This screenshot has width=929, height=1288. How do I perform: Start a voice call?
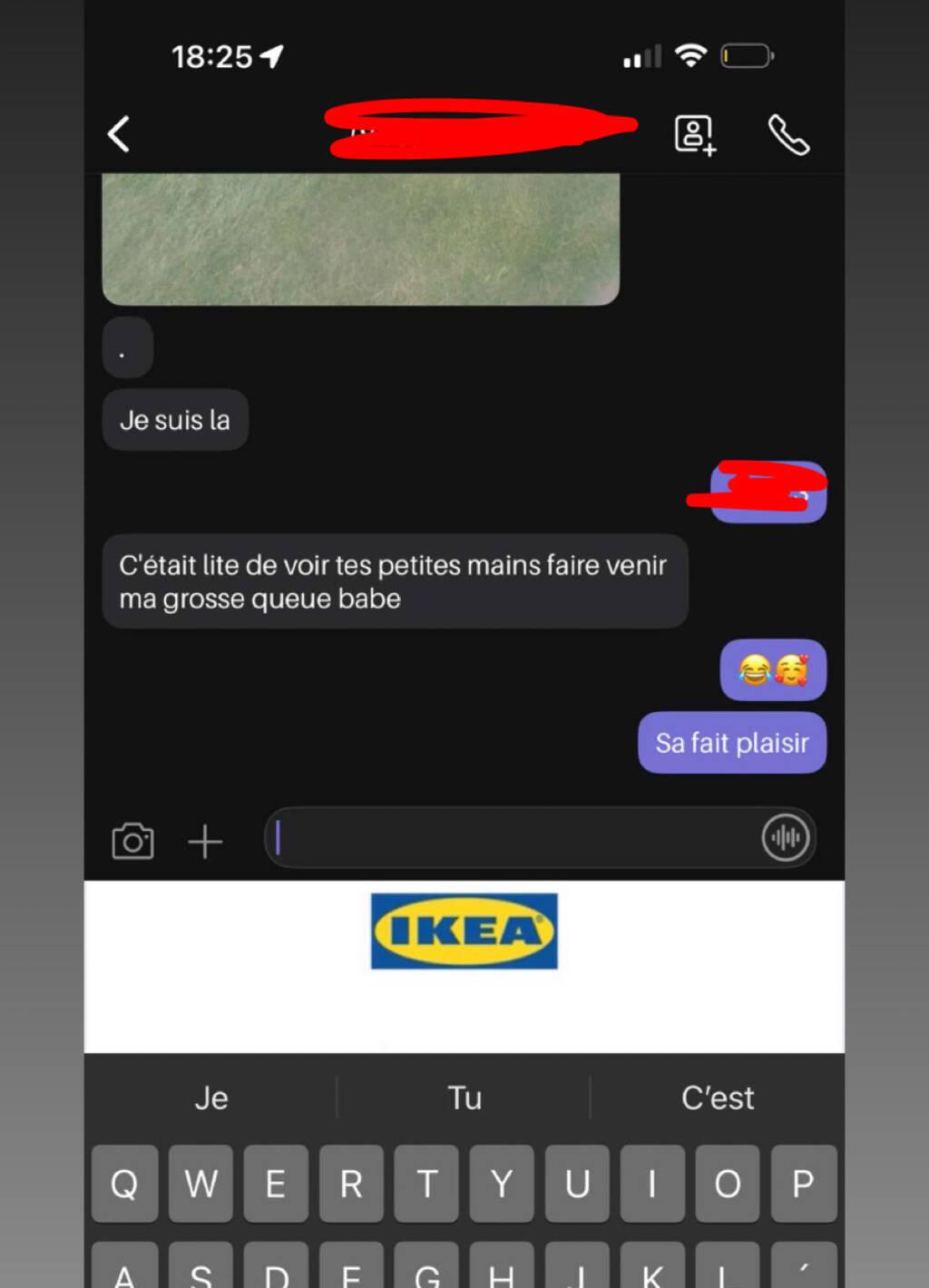788,135
